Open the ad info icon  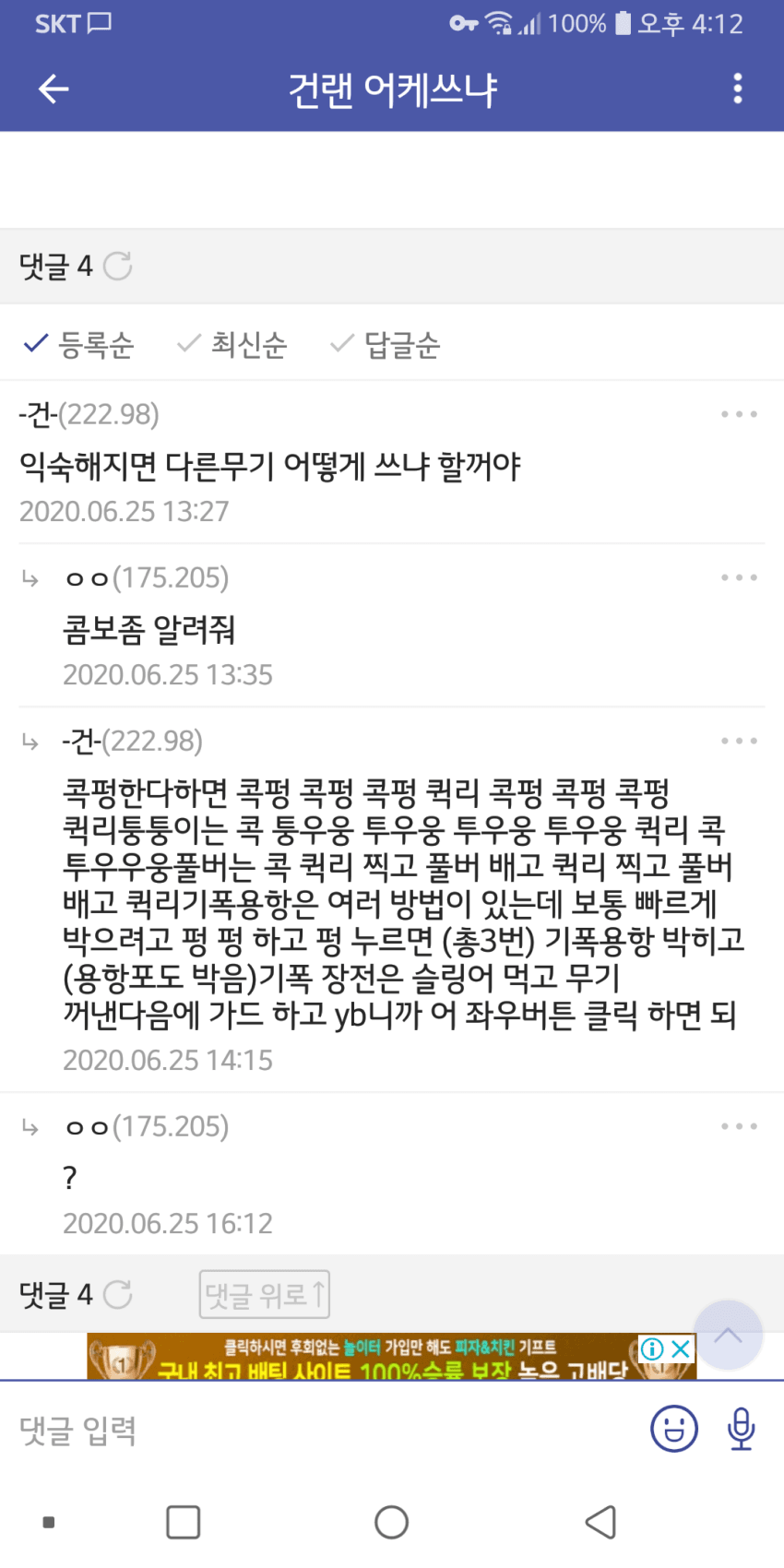[x=652, y=1348]
